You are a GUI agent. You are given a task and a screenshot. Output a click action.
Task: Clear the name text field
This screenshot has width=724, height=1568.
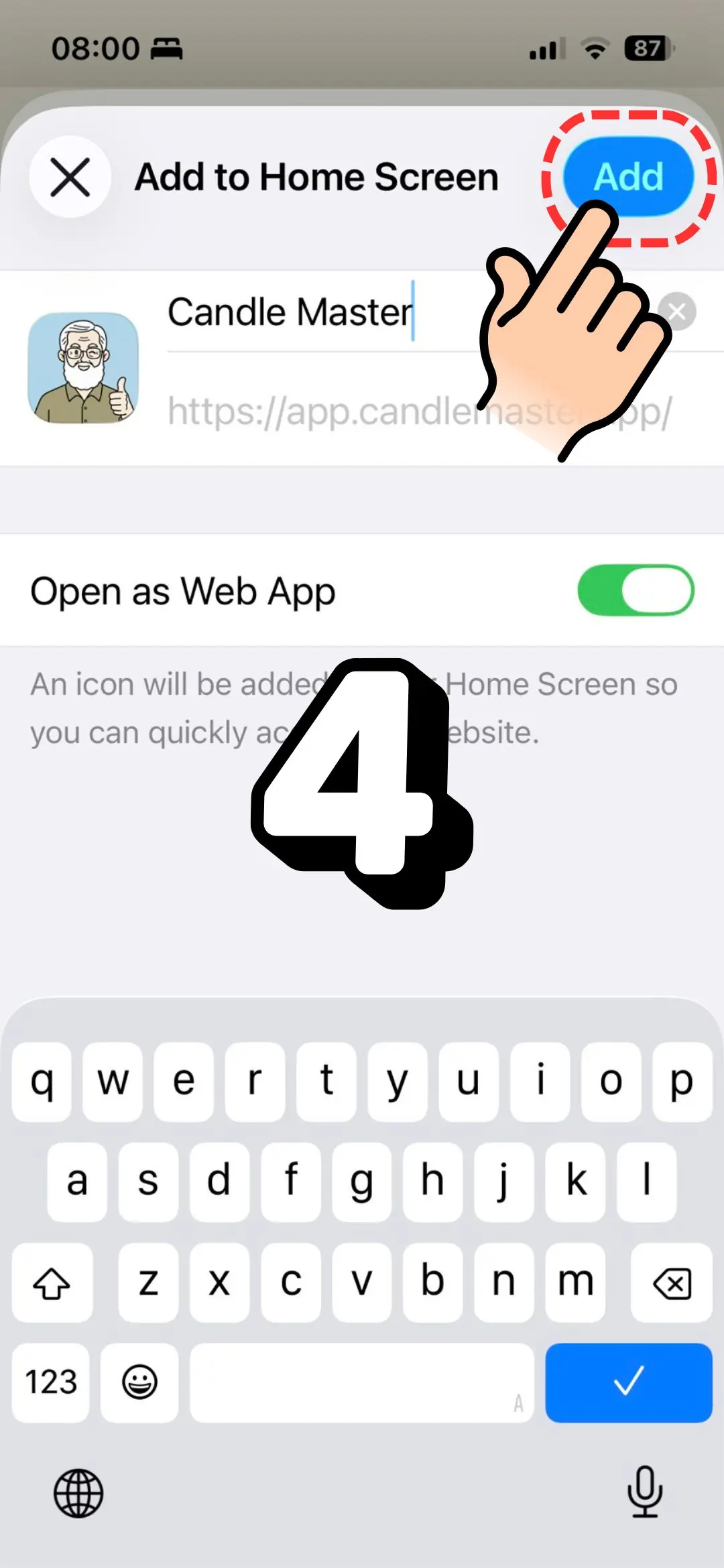(677, 312)
